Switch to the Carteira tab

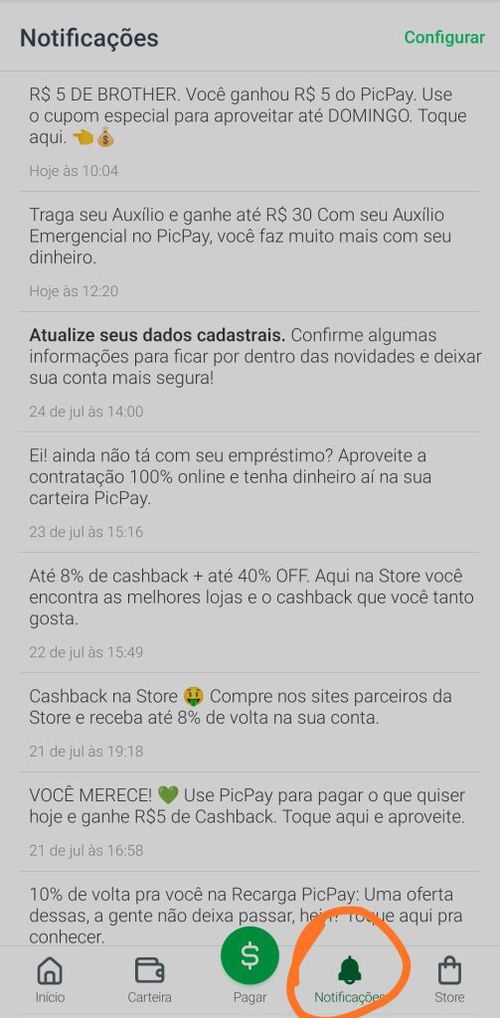[x=149, y=980]
